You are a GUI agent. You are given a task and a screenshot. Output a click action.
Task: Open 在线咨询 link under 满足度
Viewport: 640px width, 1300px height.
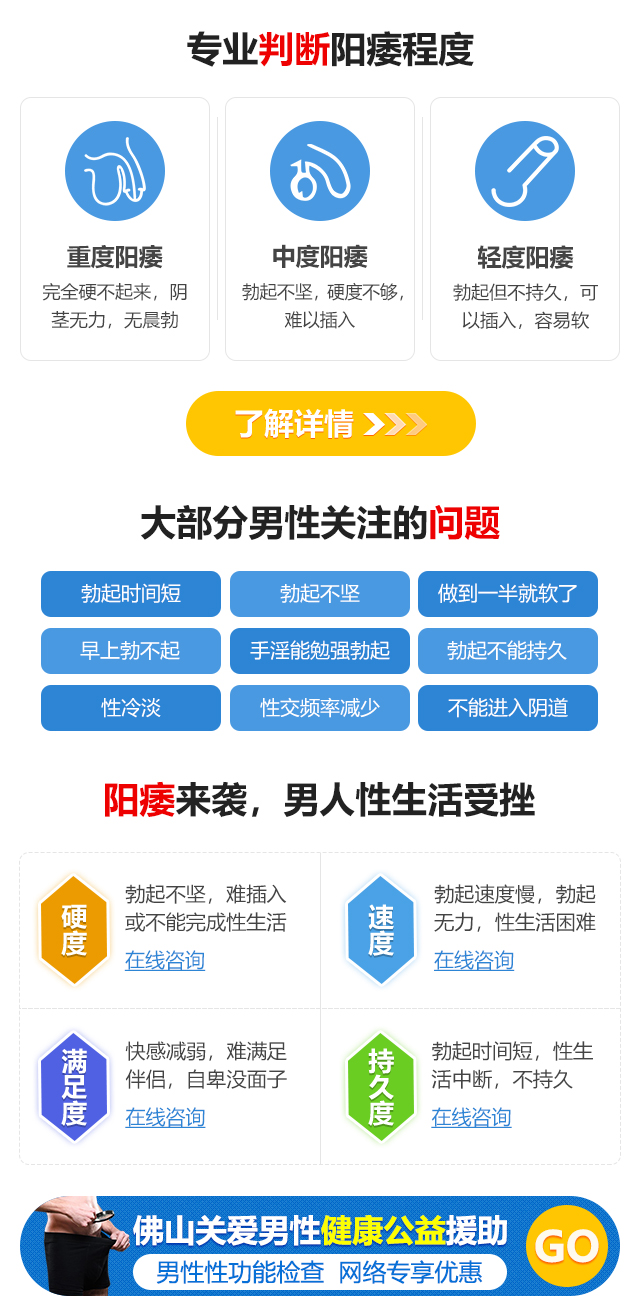point(165,1118)
